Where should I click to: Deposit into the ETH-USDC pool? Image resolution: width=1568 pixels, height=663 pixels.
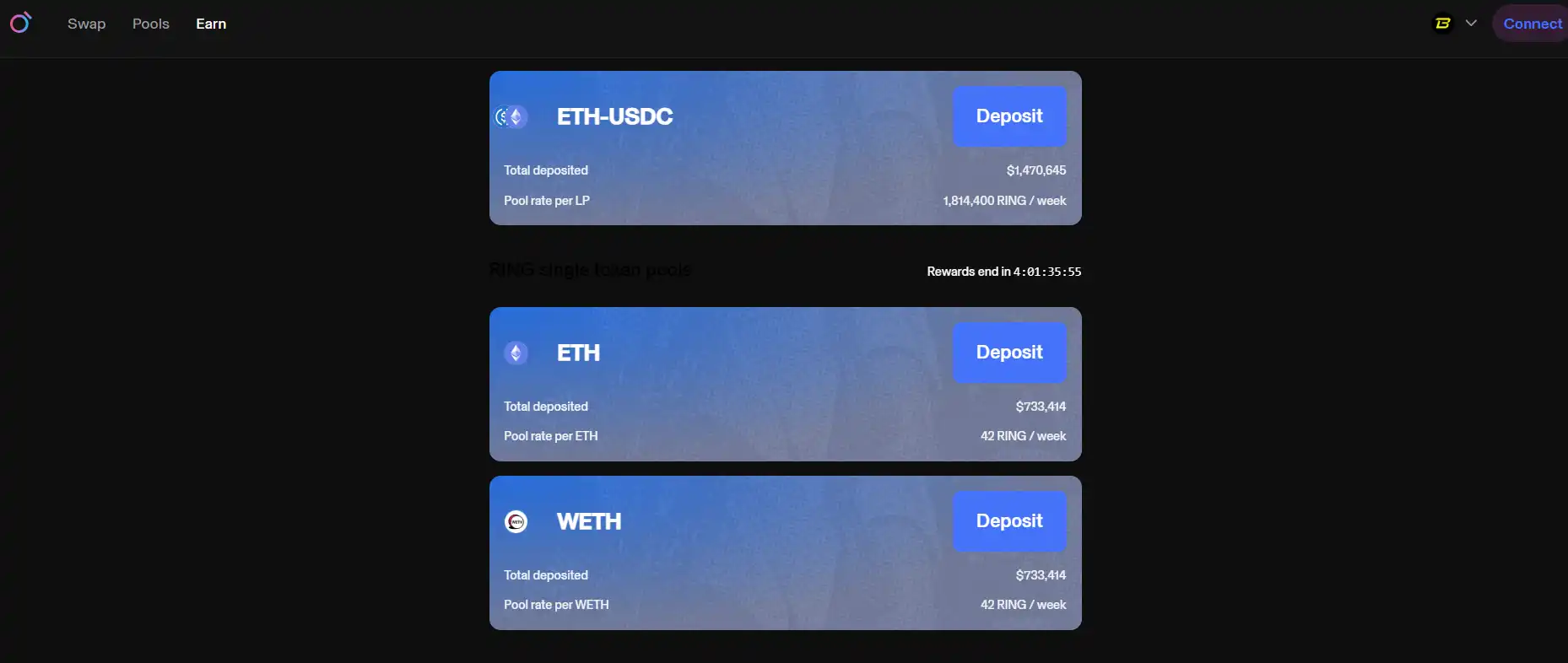click(x=1008, y=116)
